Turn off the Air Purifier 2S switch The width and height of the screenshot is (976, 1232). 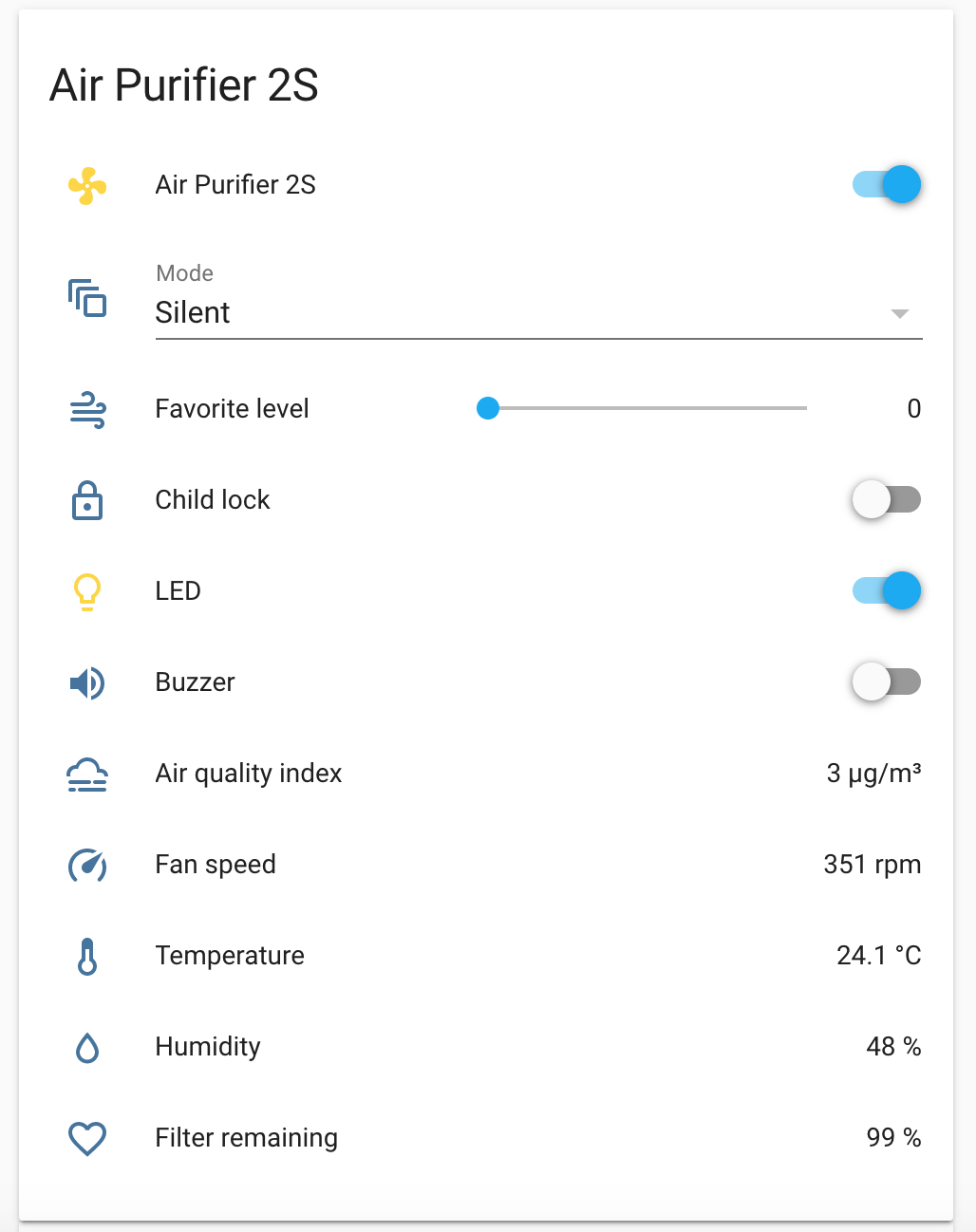coord(887,184)
